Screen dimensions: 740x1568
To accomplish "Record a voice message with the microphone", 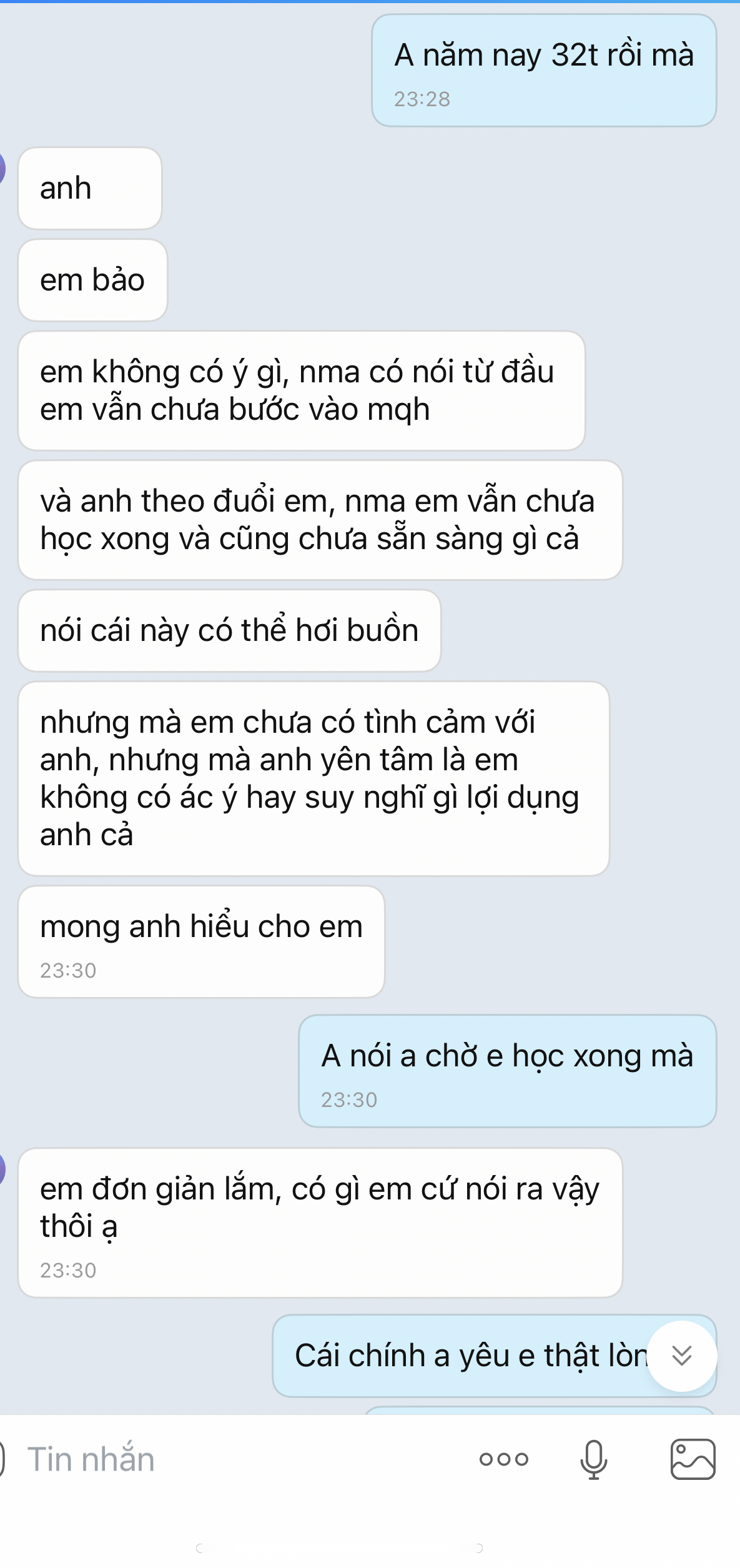I will (593, 1459).
